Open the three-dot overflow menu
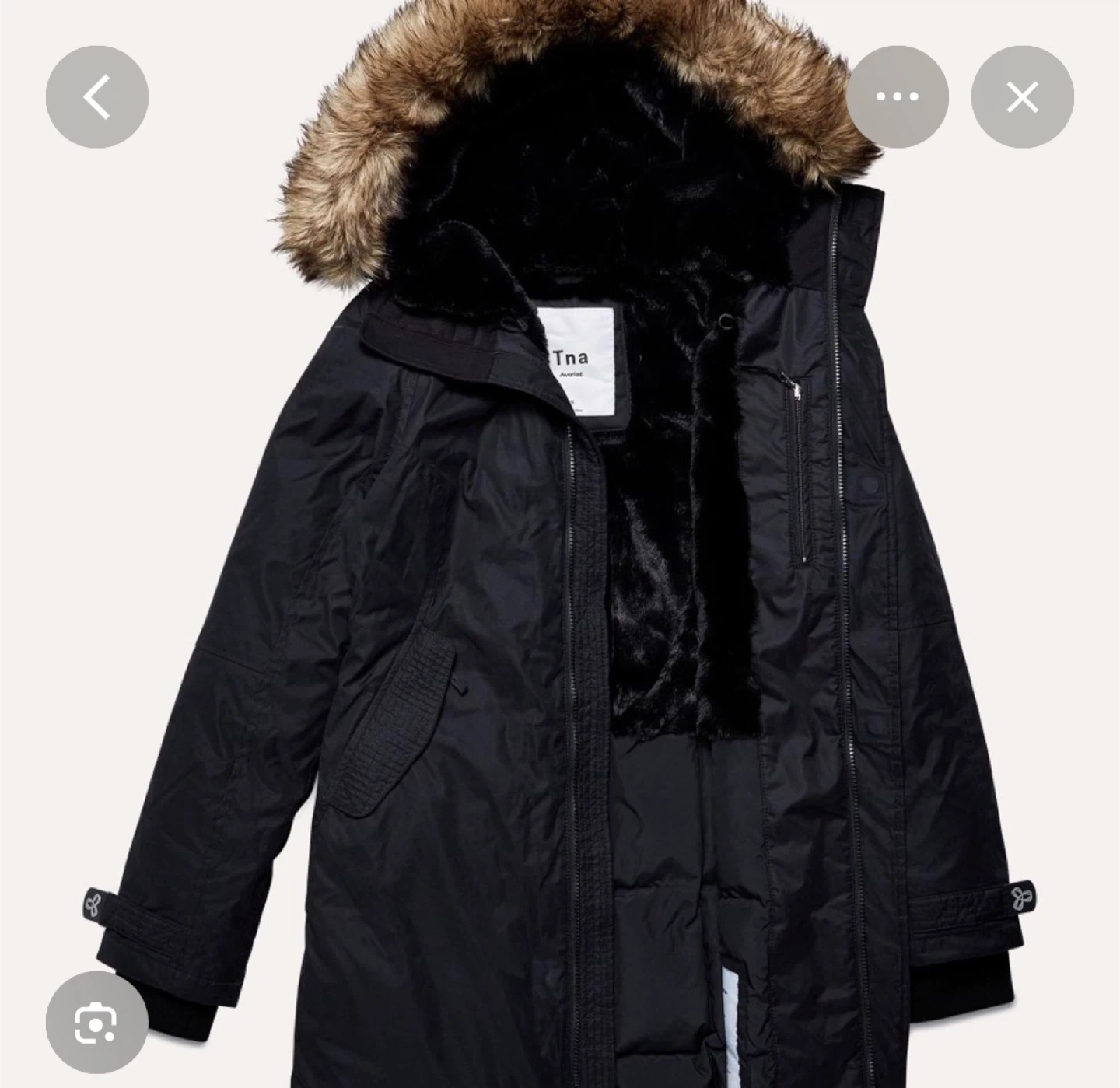This screenshot has width=1120, height=1088. point(898,97)
